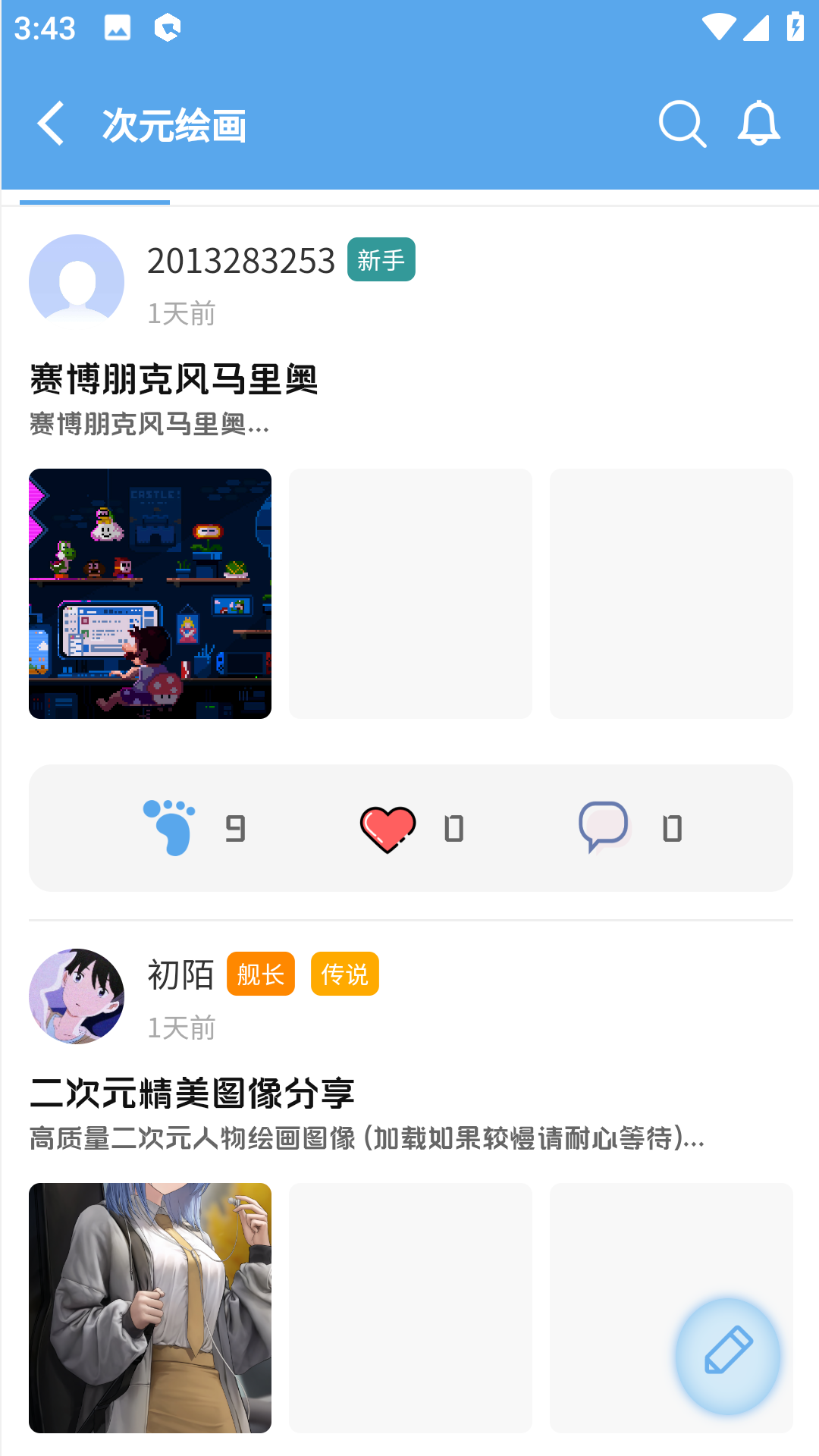Click the 舰长 badge next to 初陌
This screenshot has width=819, height=1456.
click(x=260, y=973)
